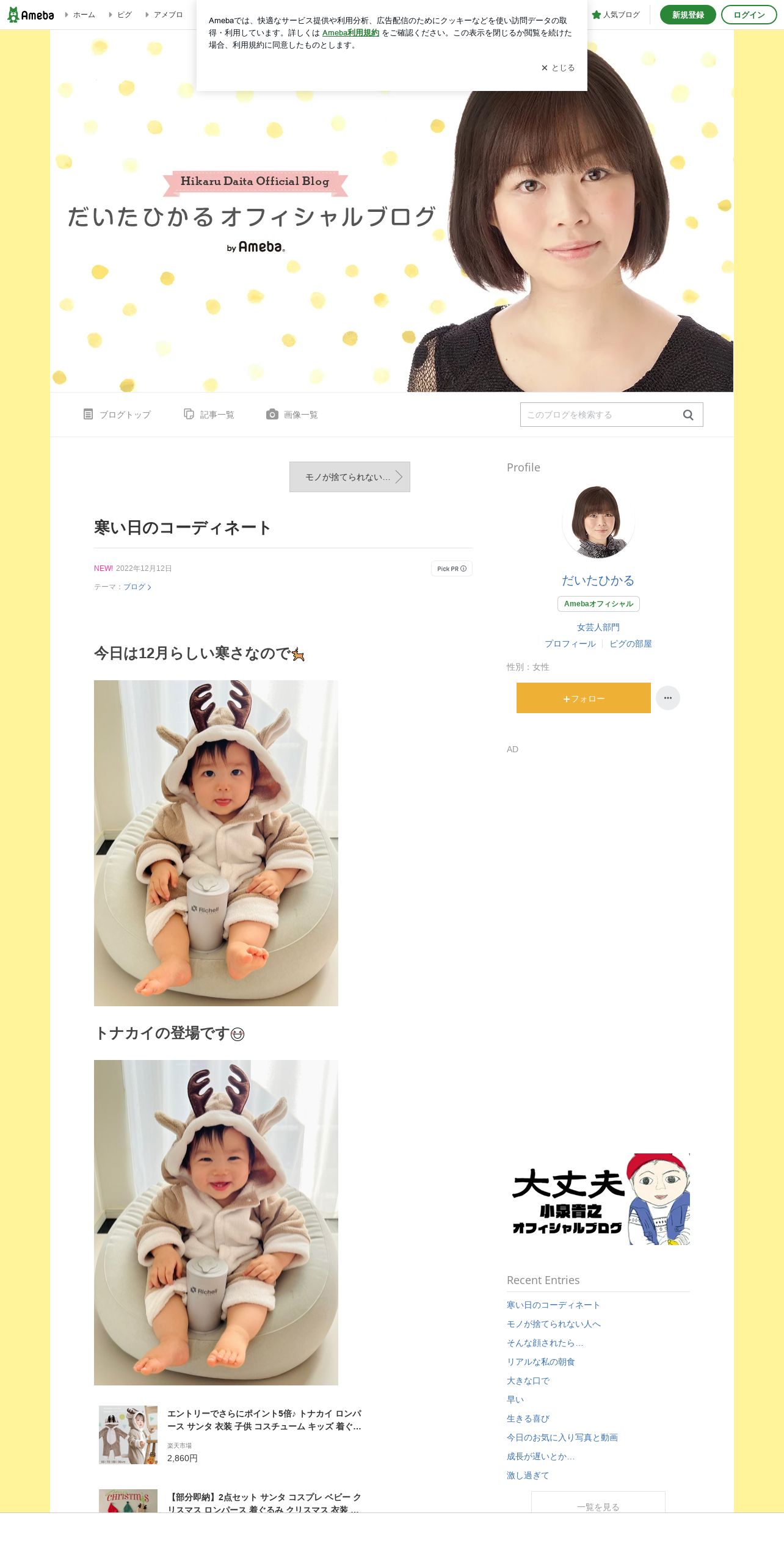Go to ブログトップ
The image size is (784, 1568).
point(117,415)
